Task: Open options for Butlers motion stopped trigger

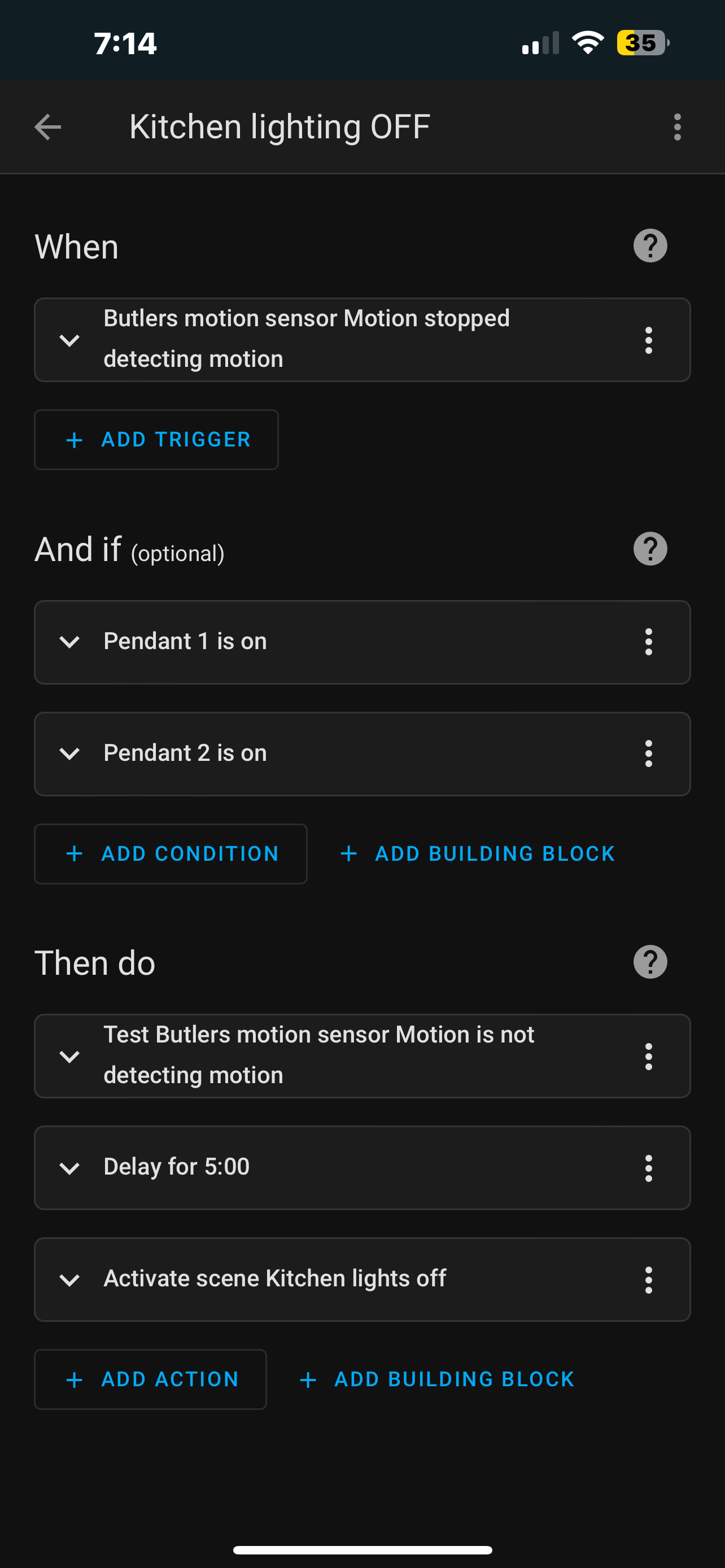Action: pos(648,340)
